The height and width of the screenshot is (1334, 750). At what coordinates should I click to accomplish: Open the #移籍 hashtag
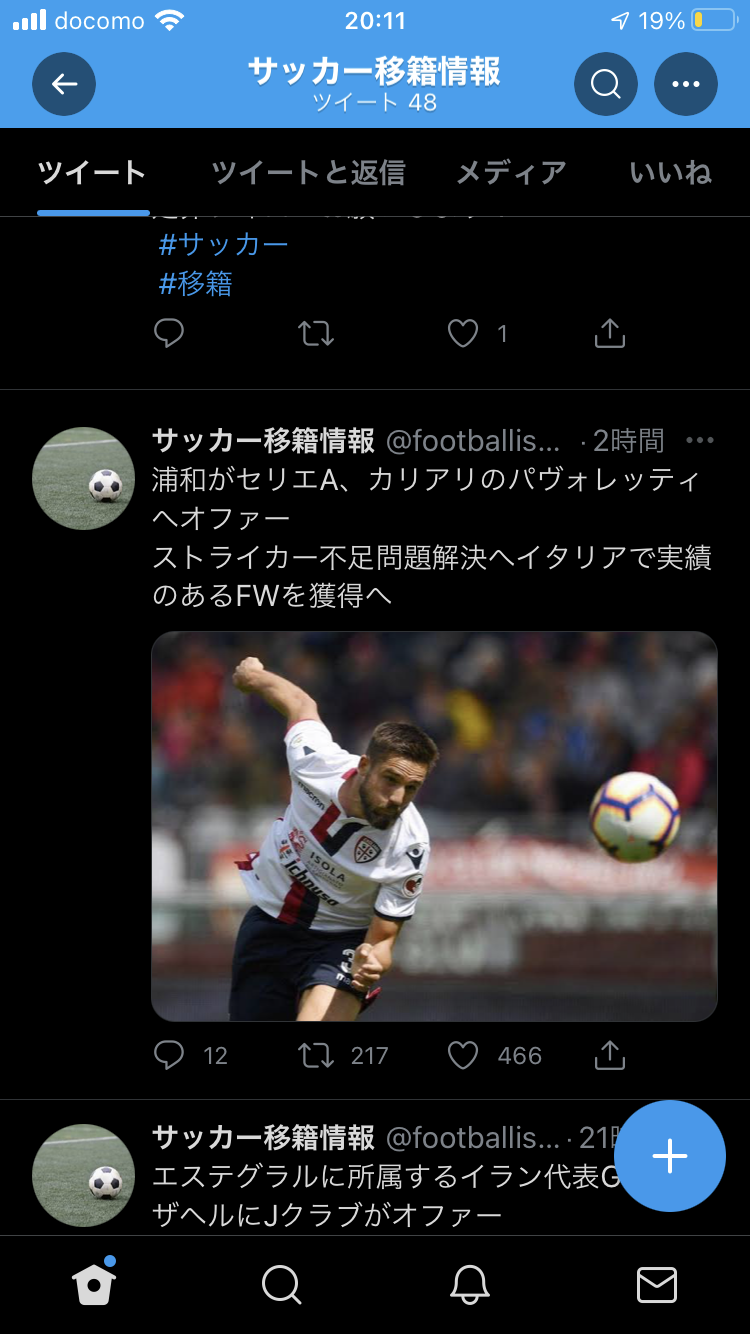pos(196,284)
